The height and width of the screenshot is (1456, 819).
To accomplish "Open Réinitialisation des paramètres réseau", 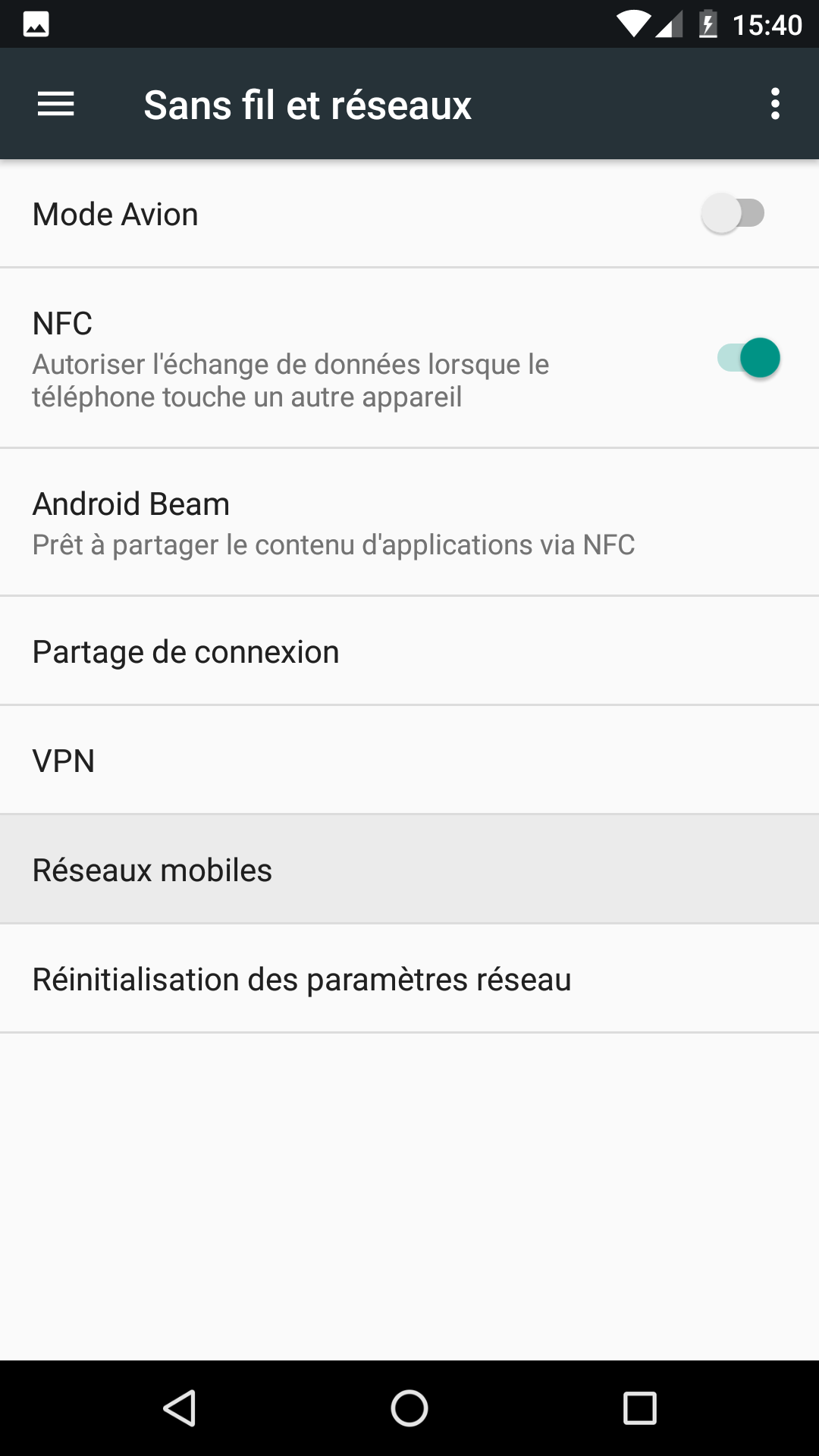I will point(409,979).
